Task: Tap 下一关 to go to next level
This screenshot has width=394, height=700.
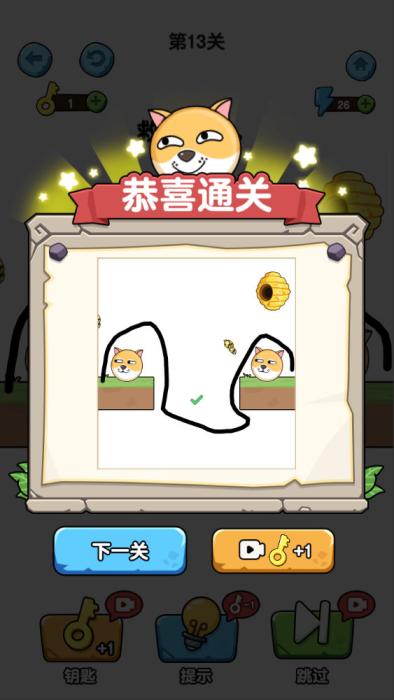Action: pyautogui.click(x=120, y=551)
